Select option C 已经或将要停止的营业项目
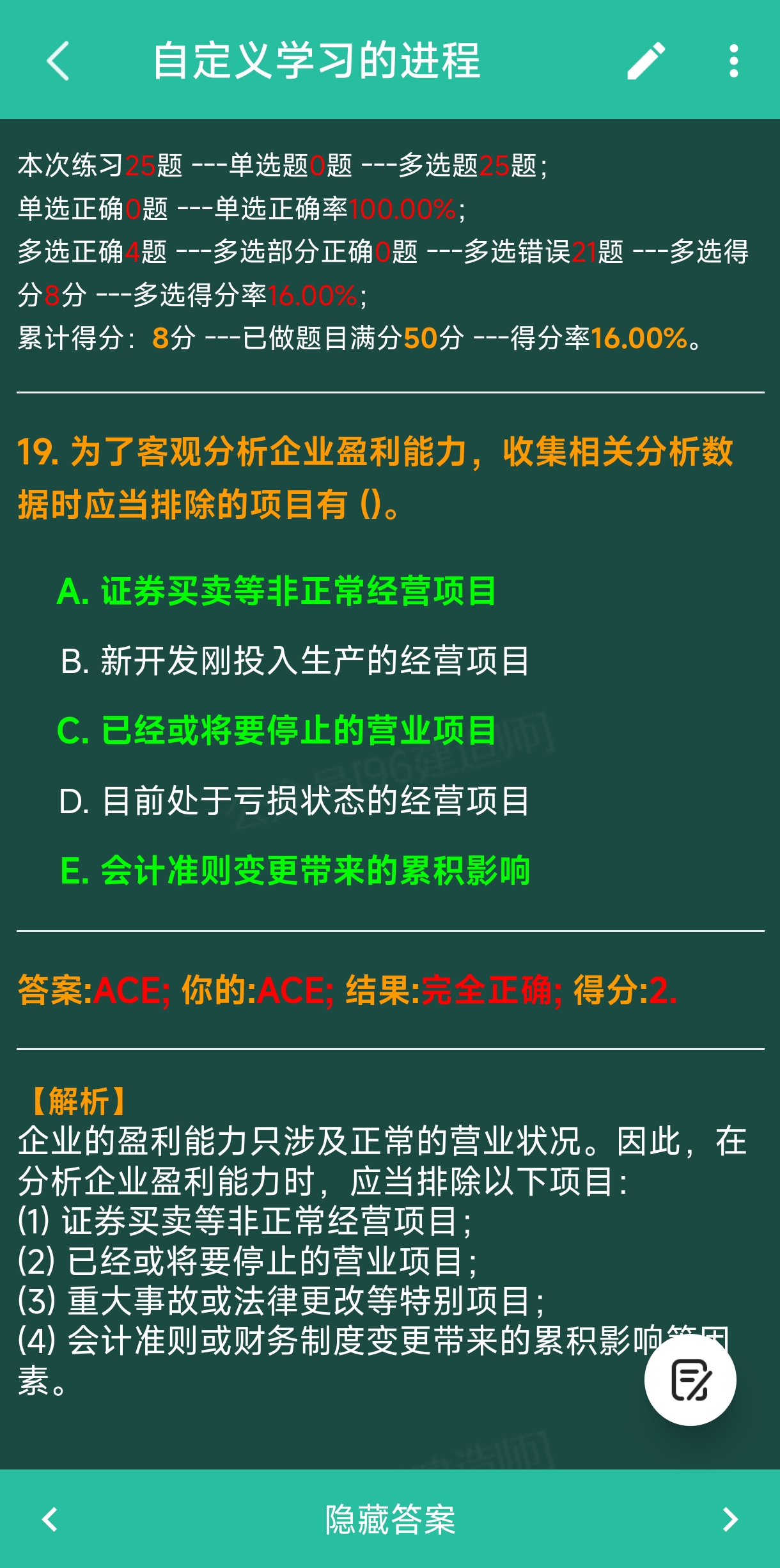Viewport: 780px width, 1568px height. [276, 731]
